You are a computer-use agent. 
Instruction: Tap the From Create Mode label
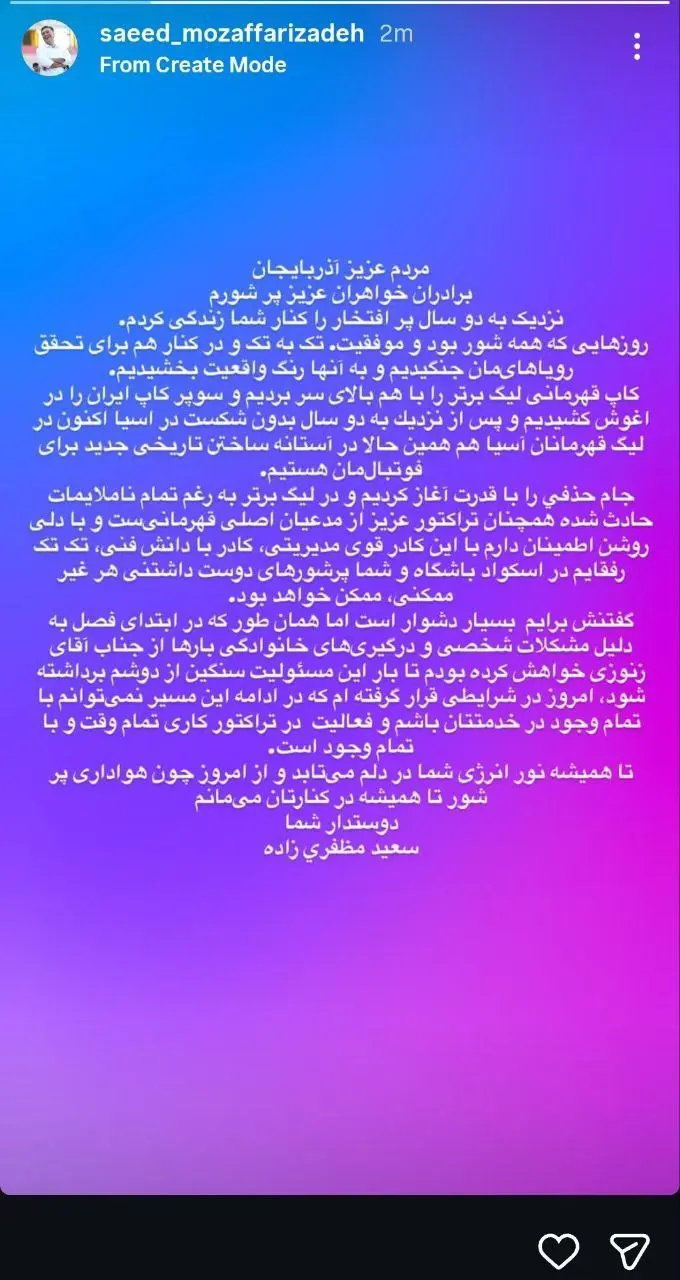(193, 65)
